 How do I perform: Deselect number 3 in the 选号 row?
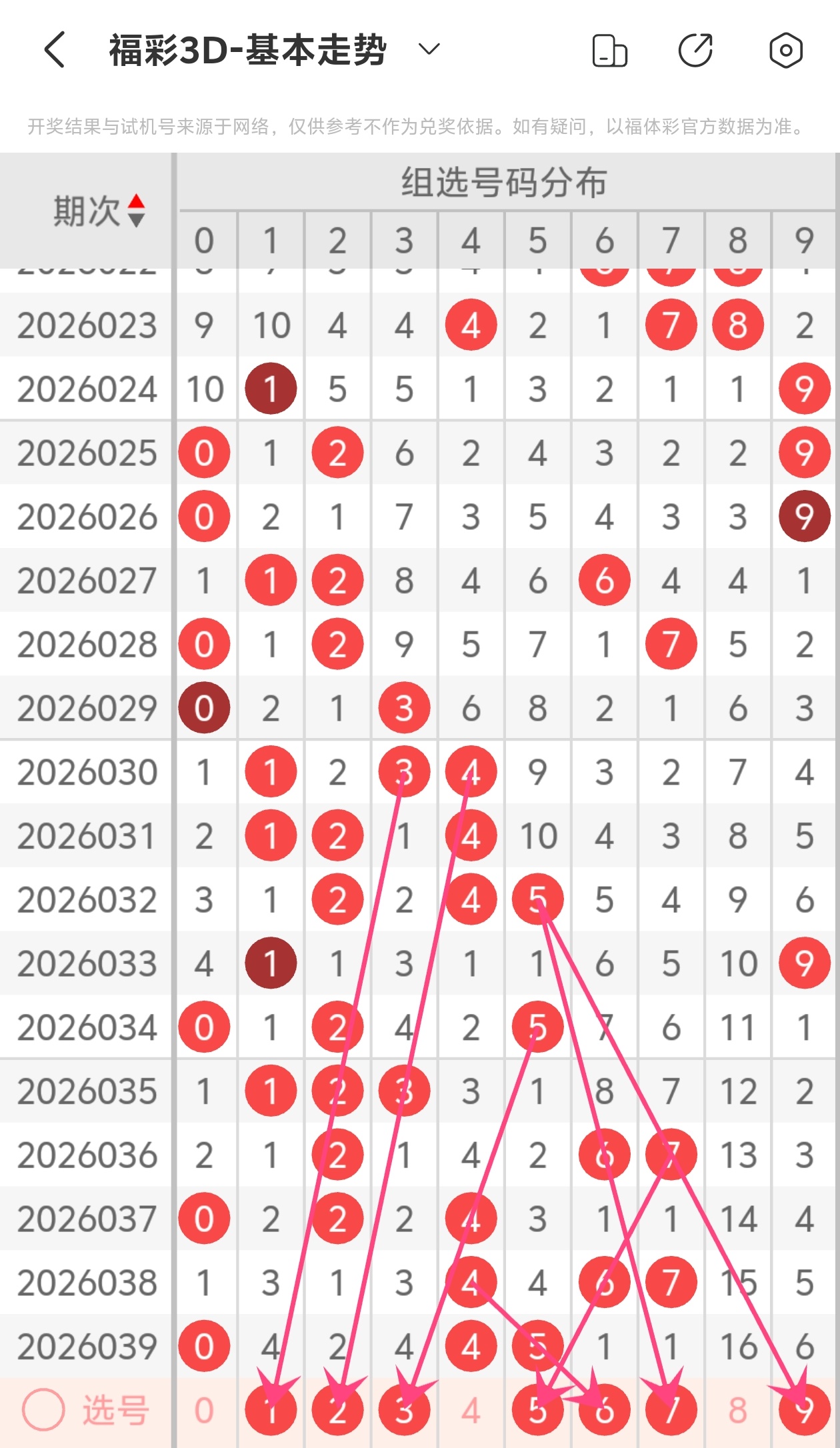point(404,1411)
